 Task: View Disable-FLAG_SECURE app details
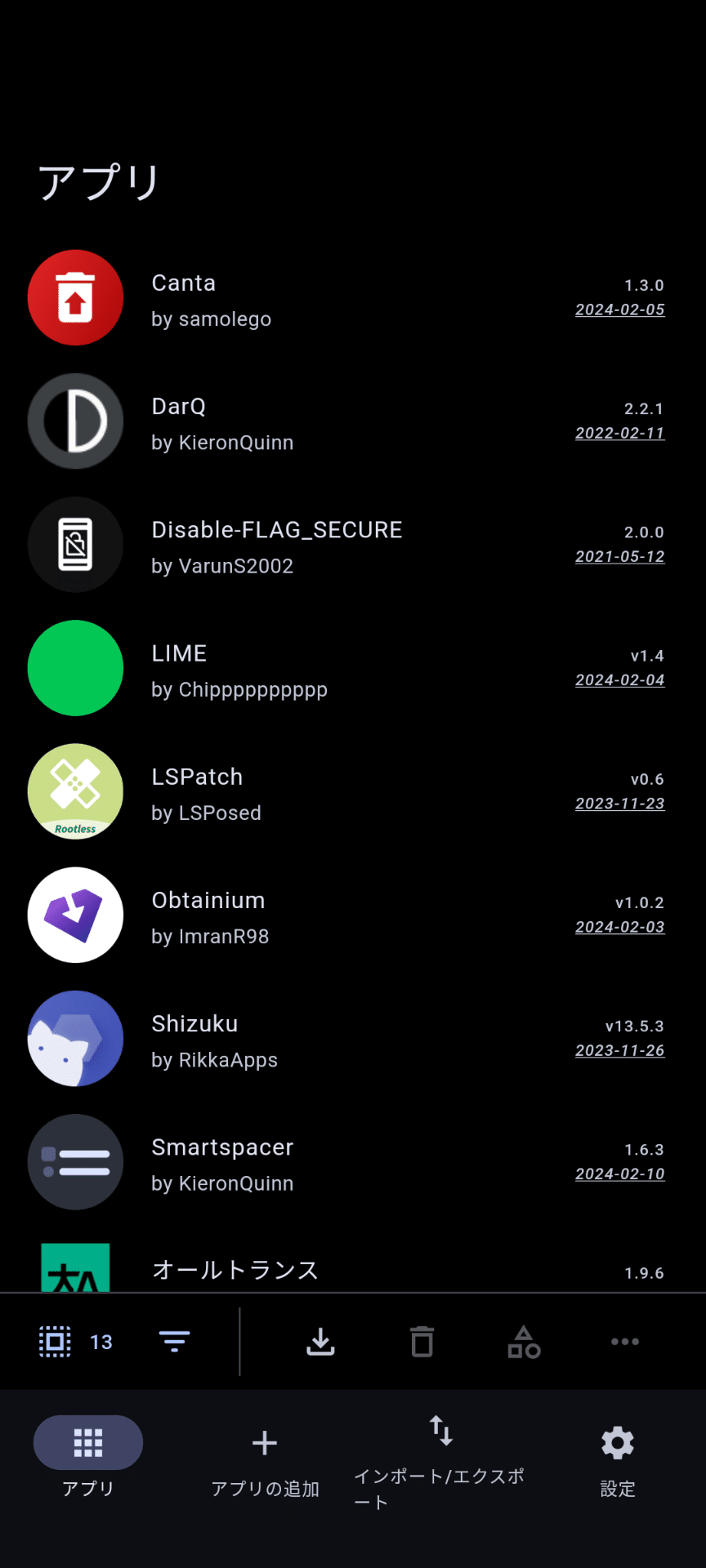coord(327,546)
